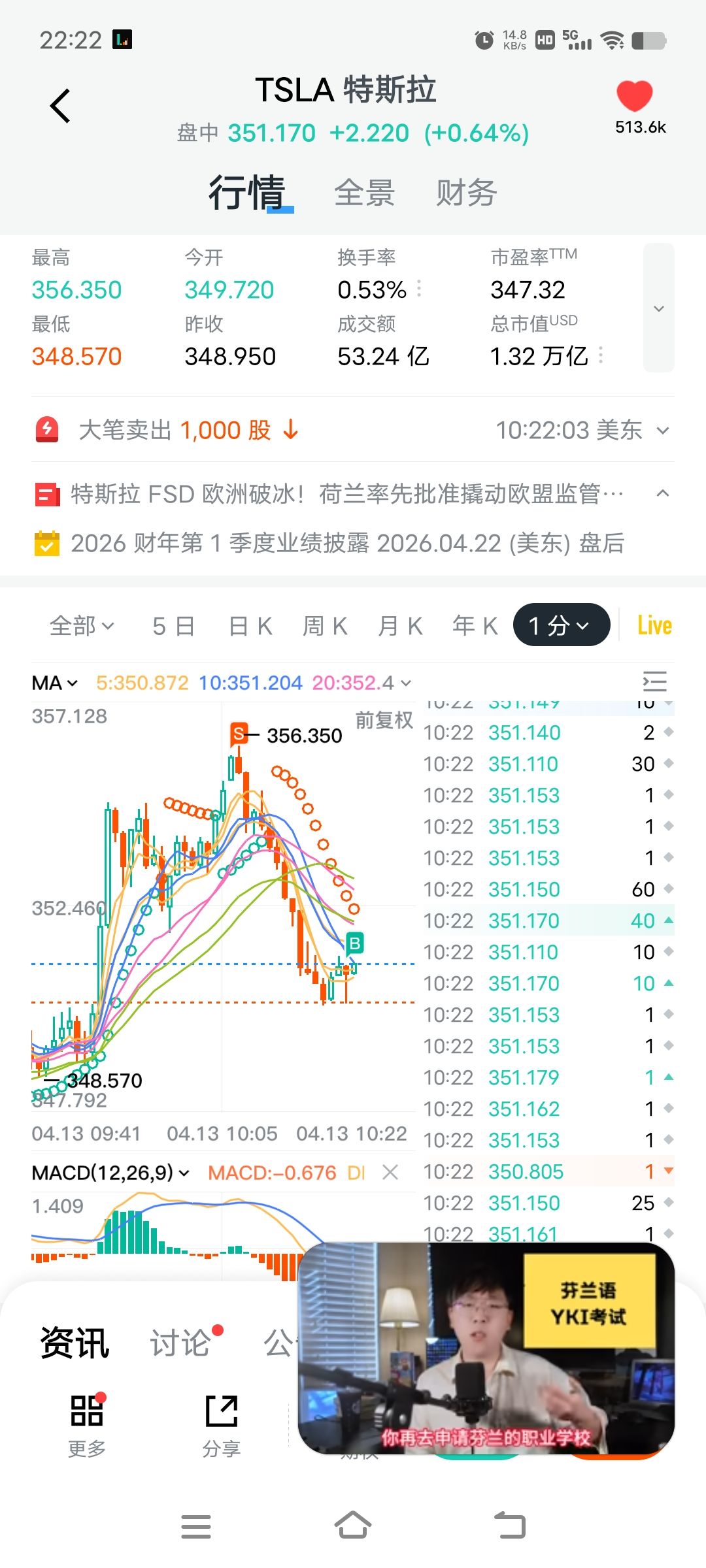Image resolution: width=706 pixels, height=1568 pixels.
Task: Open the Live stream button
Action: 654,626
